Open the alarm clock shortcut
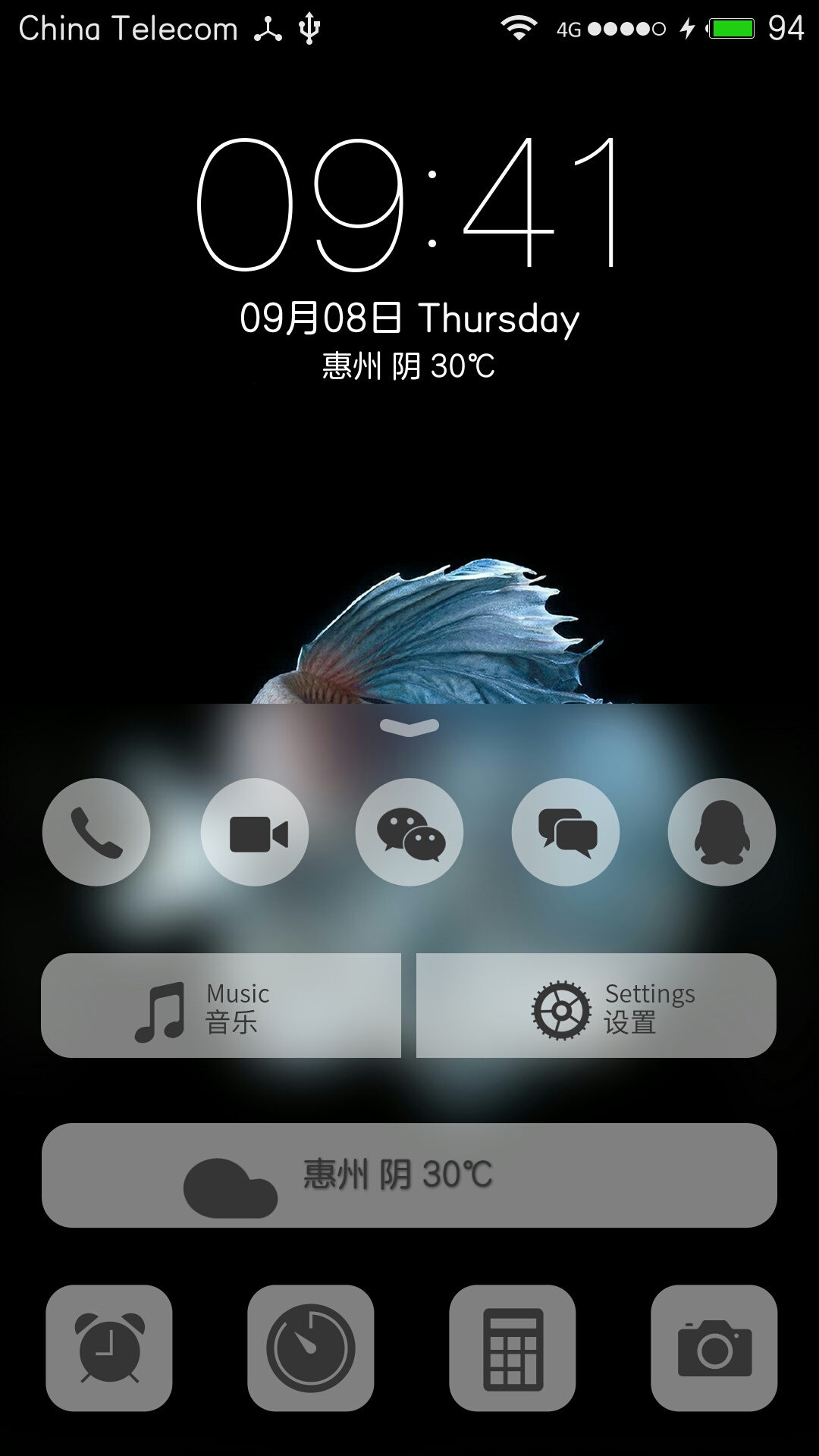Image resolution: width=819 pixels, height=1456 pixels. tap(109, 1348)
